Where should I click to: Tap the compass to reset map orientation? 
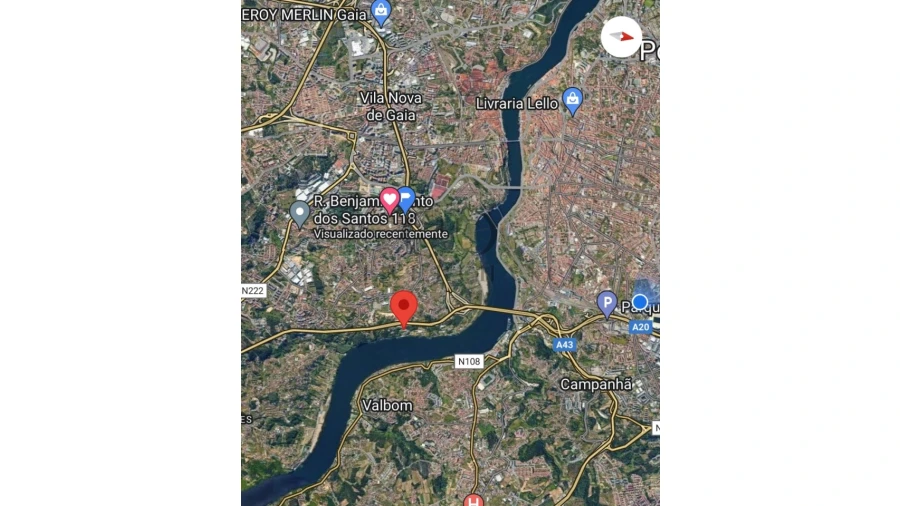[x=621, y=37]
